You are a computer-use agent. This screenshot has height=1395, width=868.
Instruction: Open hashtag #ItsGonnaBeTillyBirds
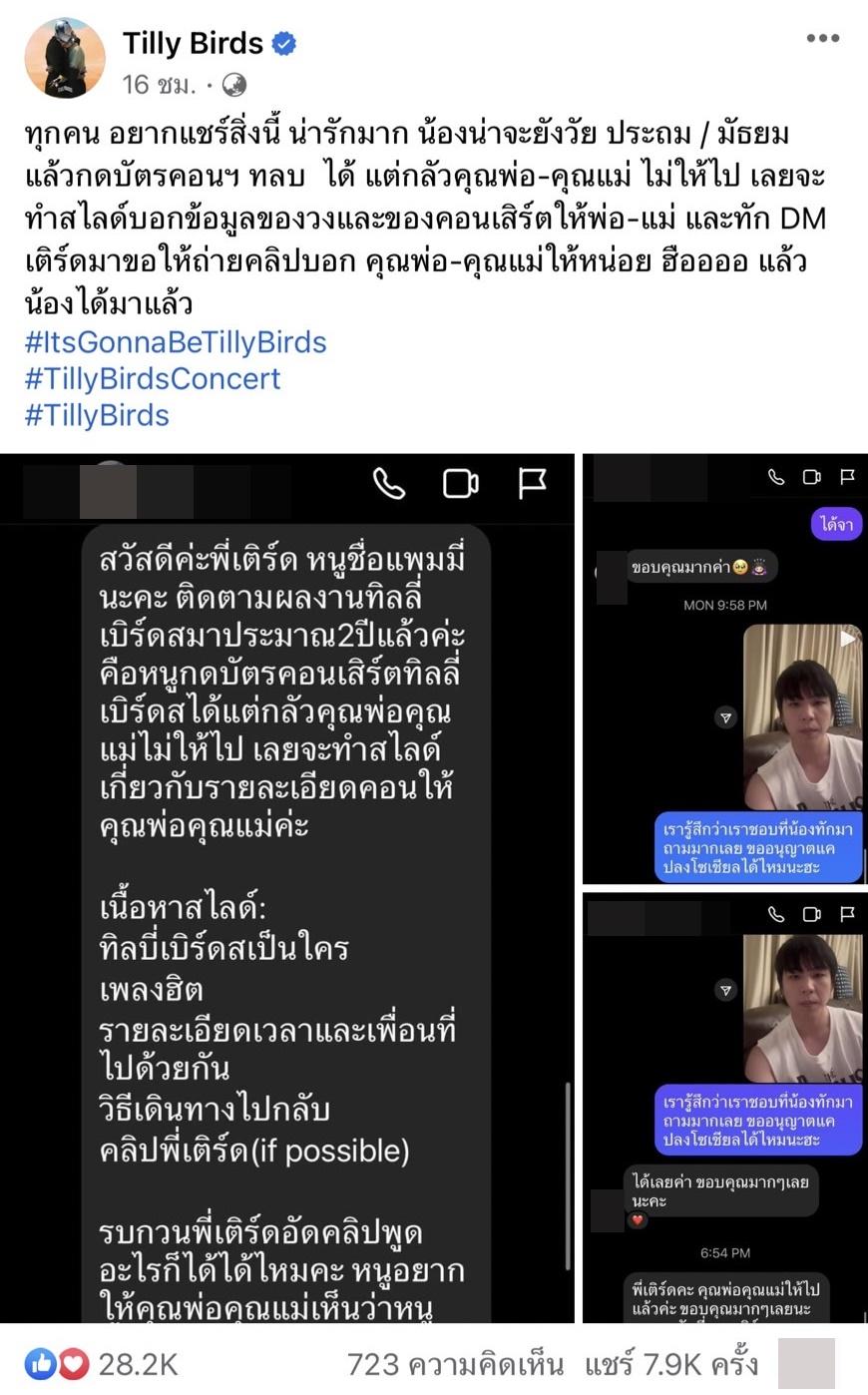coord(176,342)
